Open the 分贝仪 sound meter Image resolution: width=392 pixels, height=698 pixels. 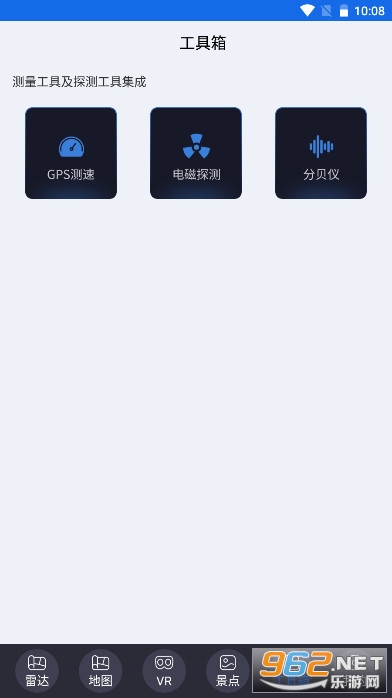[321, 153]
